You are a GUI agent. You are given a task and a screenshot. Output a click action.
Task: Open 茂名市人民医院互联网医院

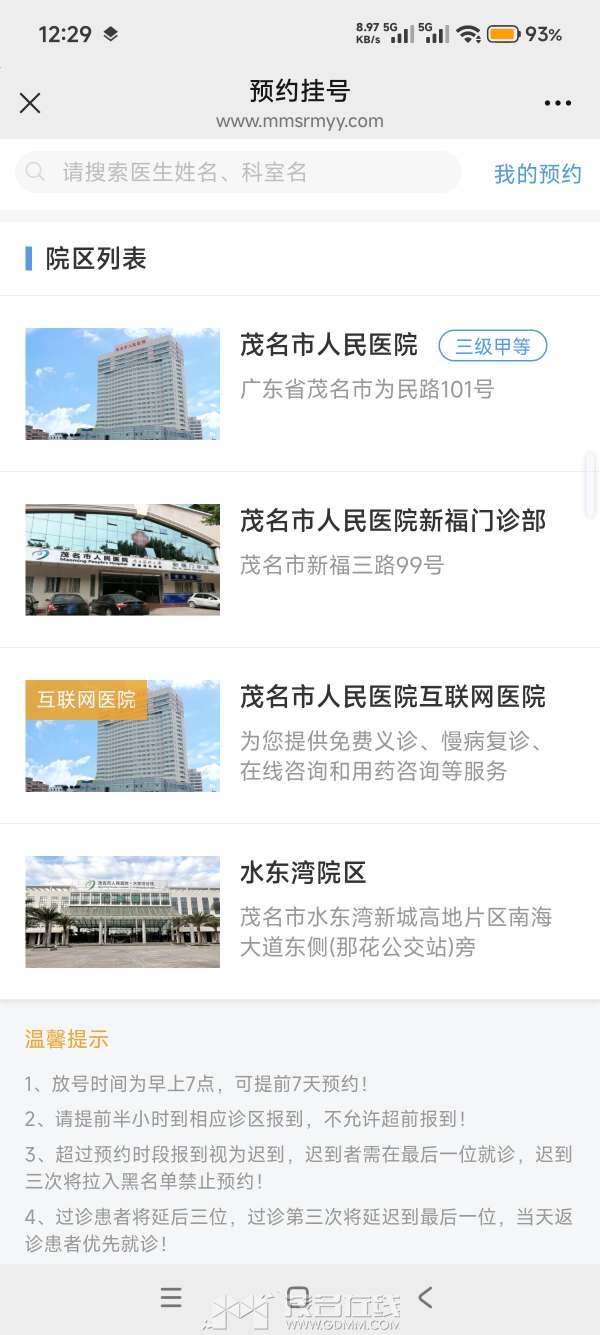(392, 697)
